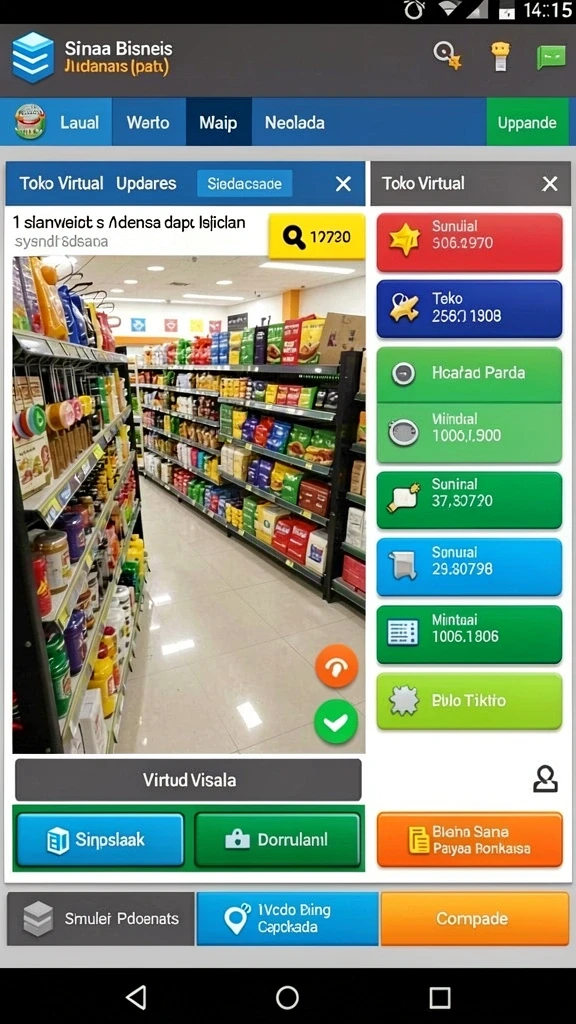Go back with the system back button
The width and height of the screenshot is (576, 1024).
point(135,997)
